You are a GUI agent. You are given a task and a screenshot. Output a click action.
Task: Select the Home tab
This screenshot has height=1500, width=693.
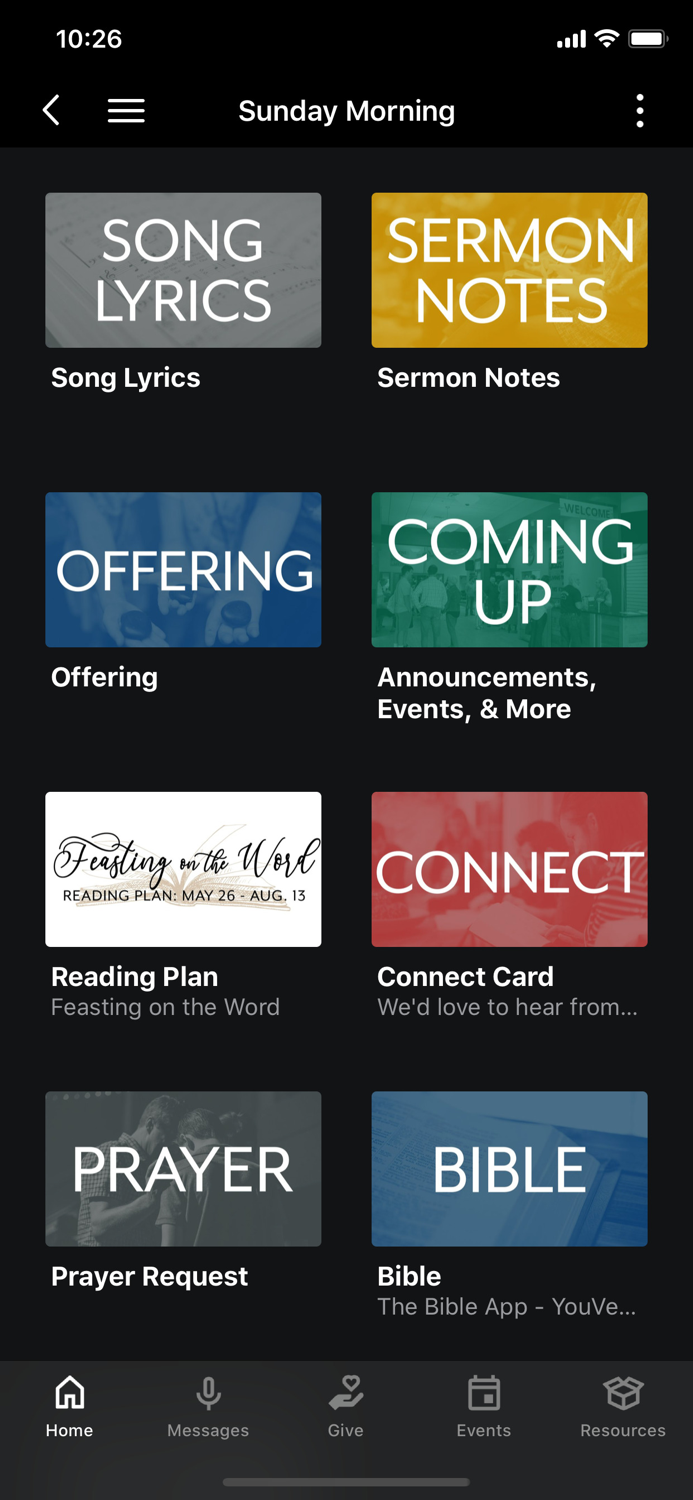pyautogui.click(x=69, y=1407)
